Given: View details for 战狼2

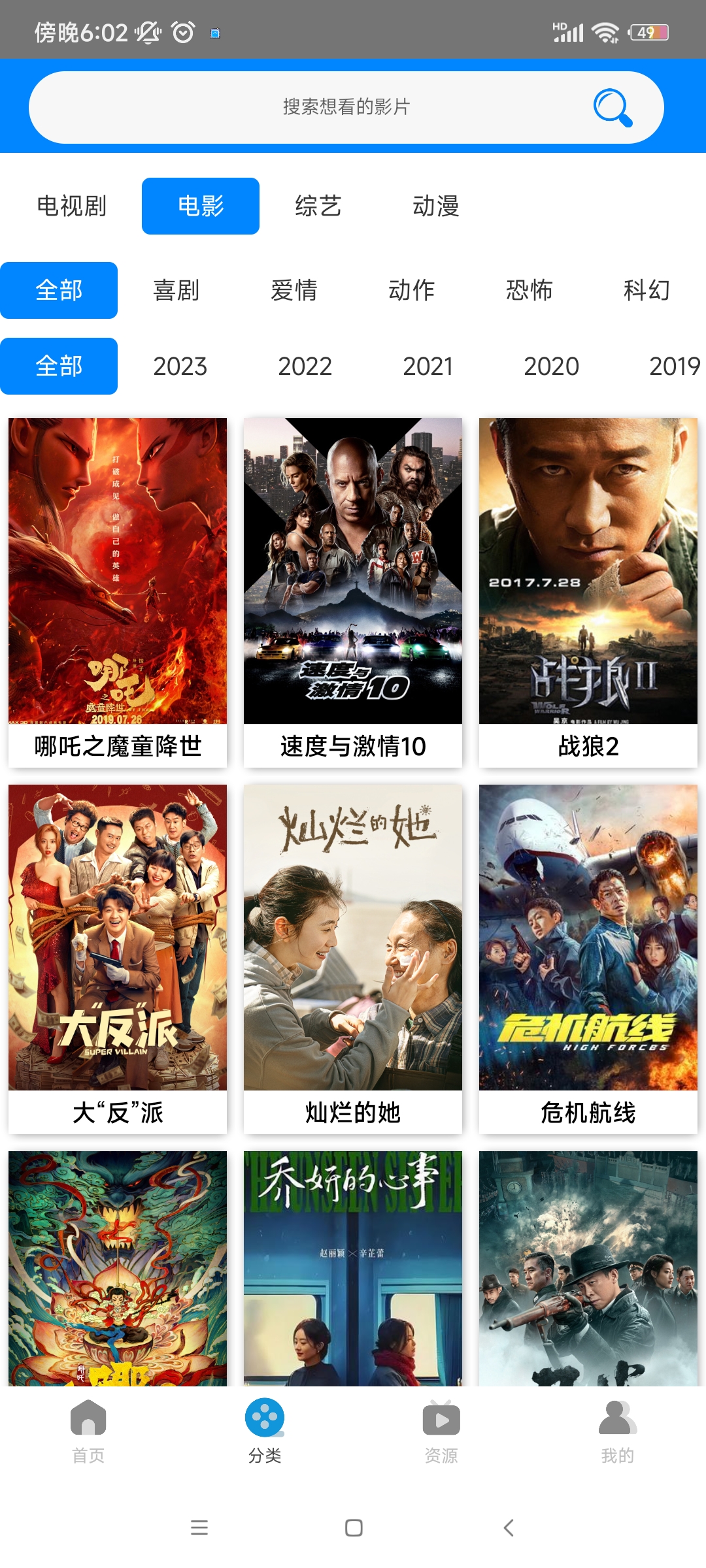Looking at the screenshot, I should click(x=588, y=591).
